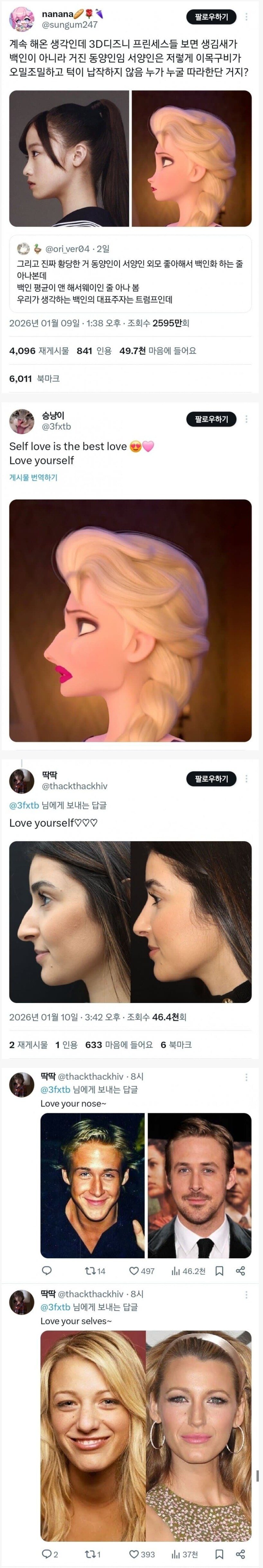The image size is (263, 1568).
Task: Open overflow menu on nanana's post
Action: coord(246,17)
